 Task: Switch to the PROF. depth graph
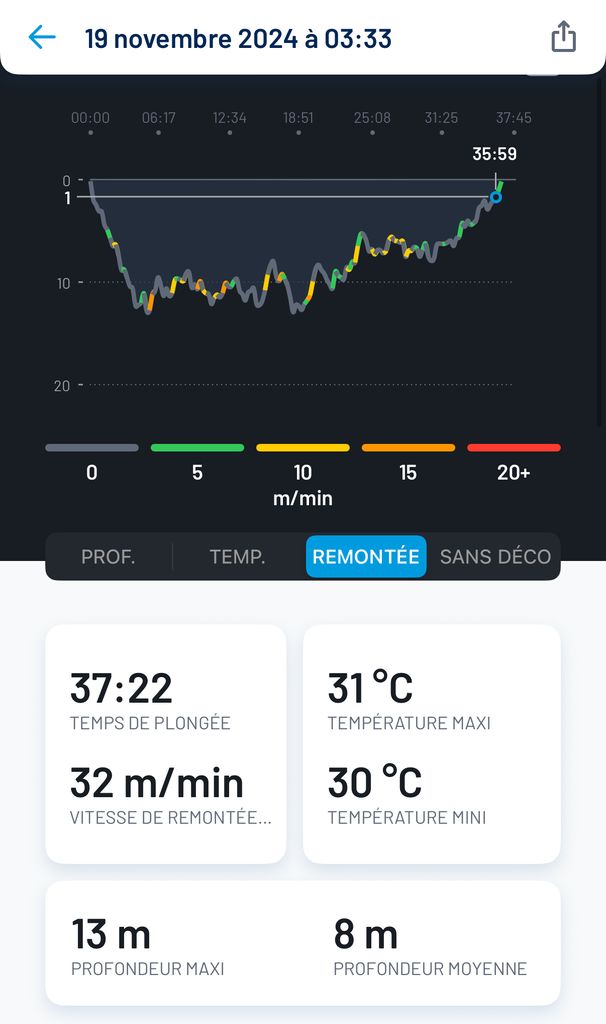click(x=108, y=557)
